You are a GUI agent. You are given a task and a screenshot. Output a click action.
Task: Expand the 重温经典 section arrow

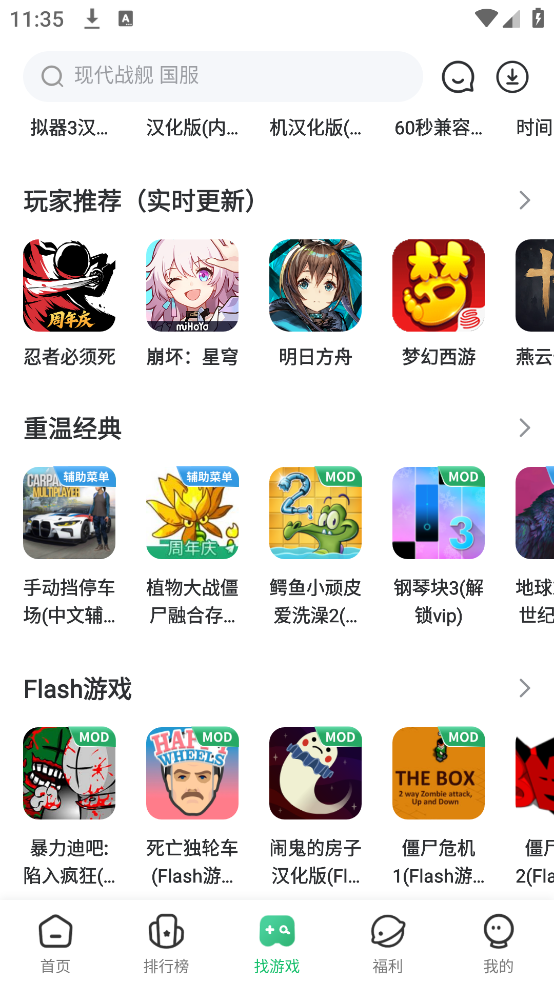[x=525, y=428]
